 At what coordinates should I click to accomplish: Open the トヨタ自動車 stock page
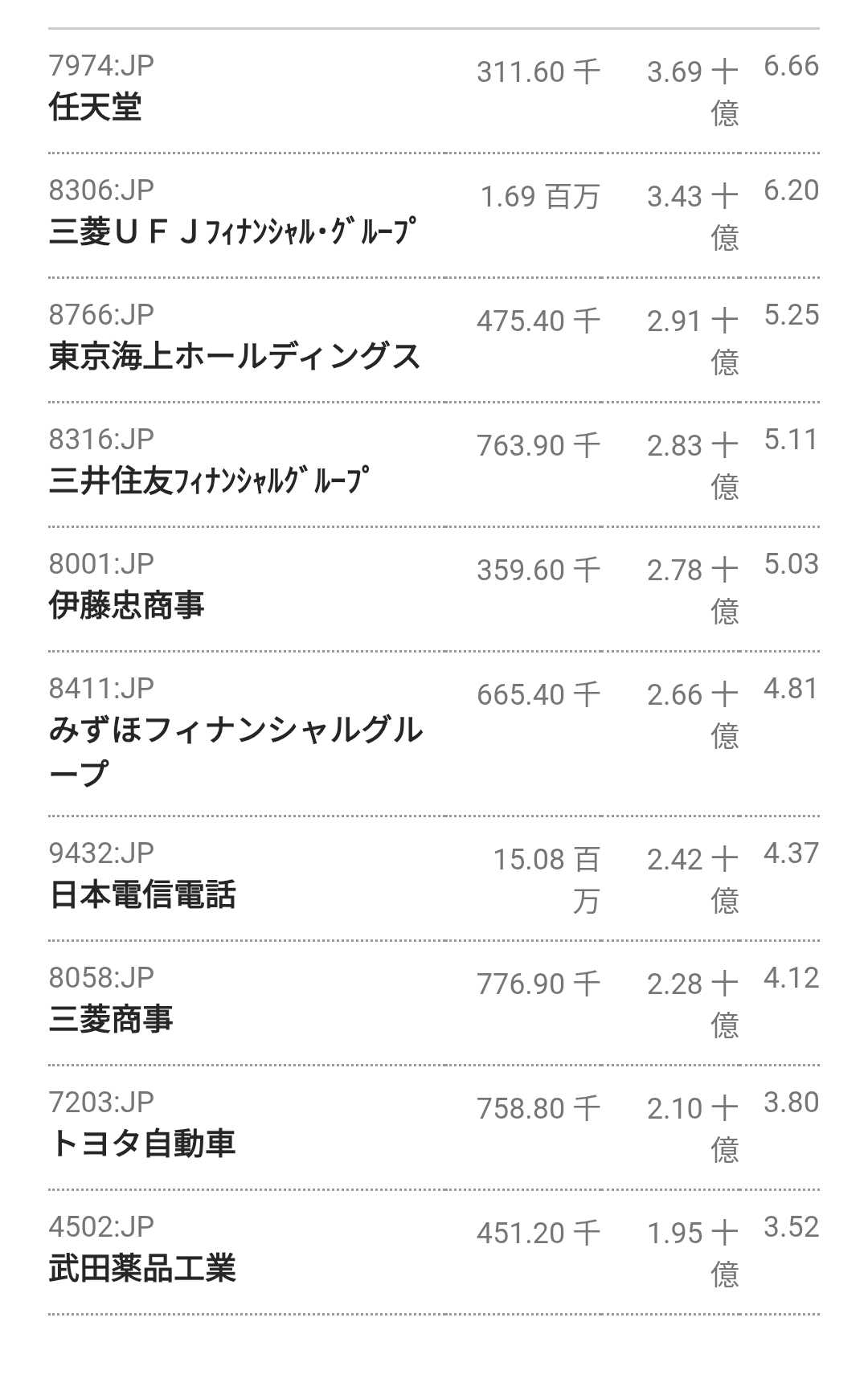pyautogui.click(x=142, y=1144)
